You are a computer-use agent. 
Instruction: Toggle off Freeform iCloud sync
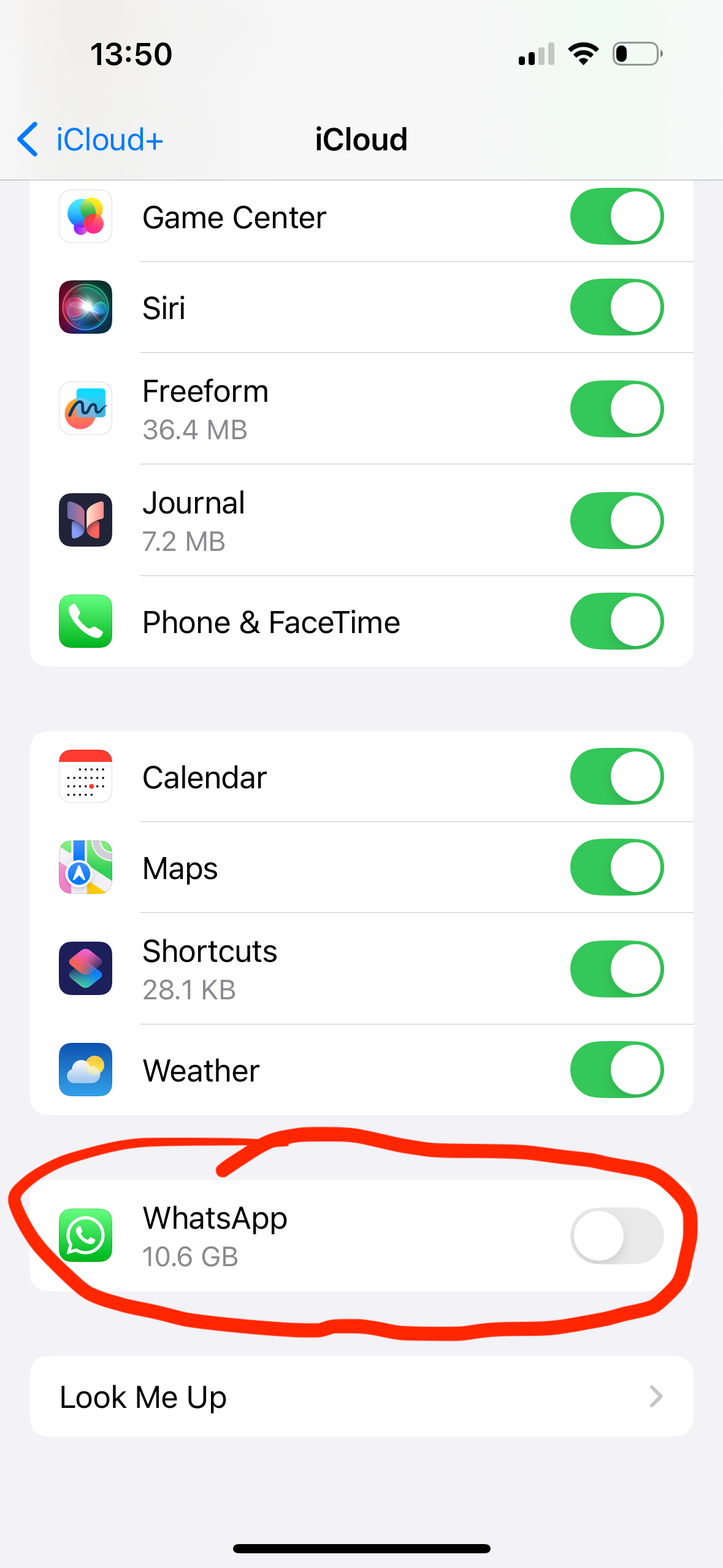tap(616, 409)
